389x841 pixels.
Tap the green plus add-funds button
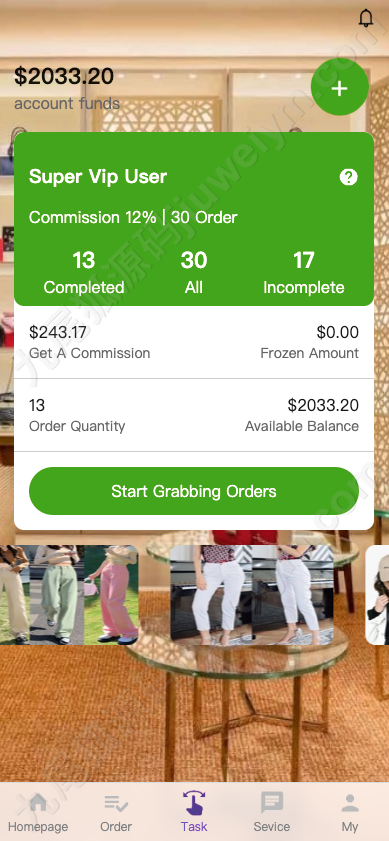340,87
